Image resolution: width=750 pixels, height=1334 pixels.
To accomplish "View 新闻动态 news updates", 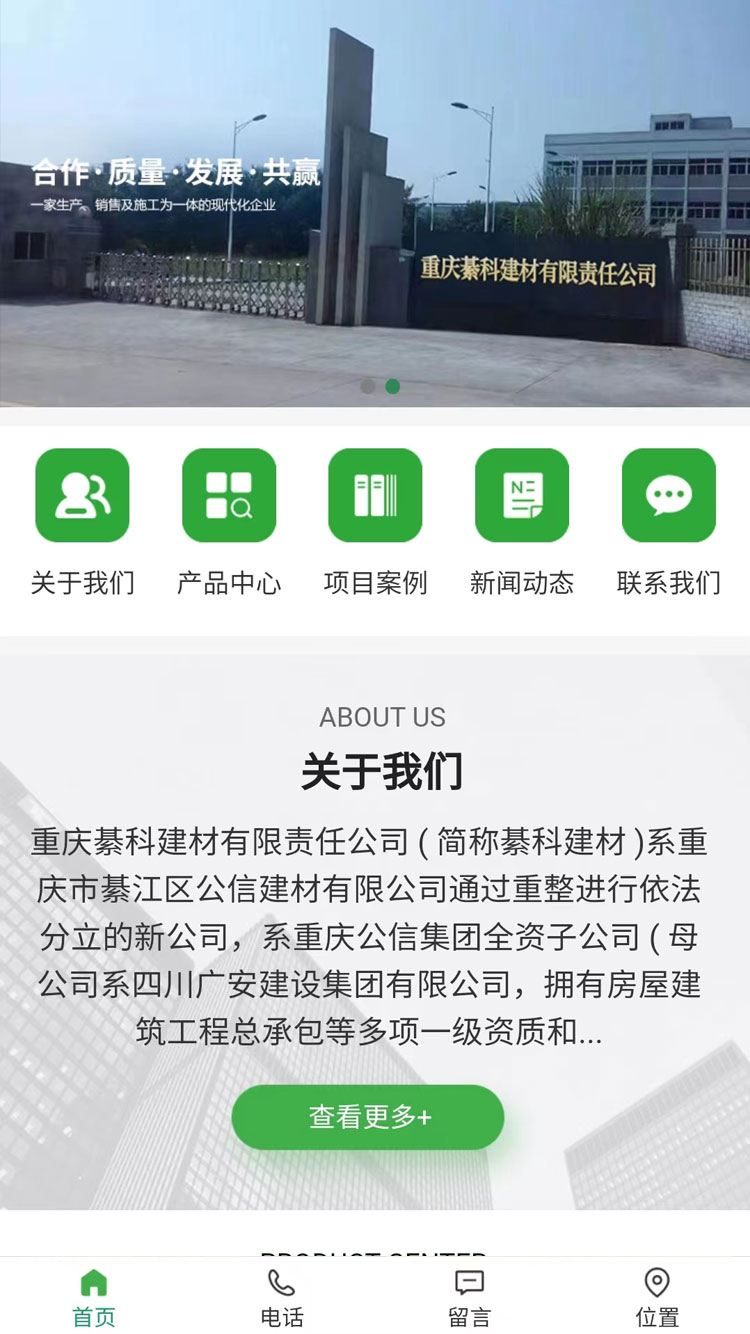I will point(522,496).
